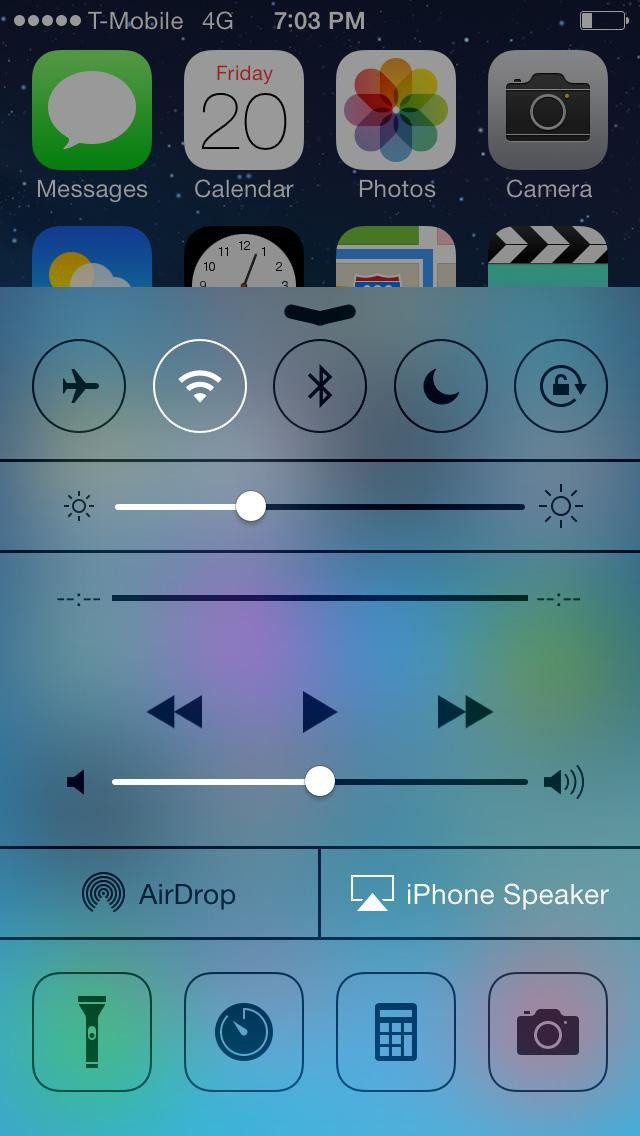Turn on Bluetooth
The image size is (640, 1136).
[320, 386]
